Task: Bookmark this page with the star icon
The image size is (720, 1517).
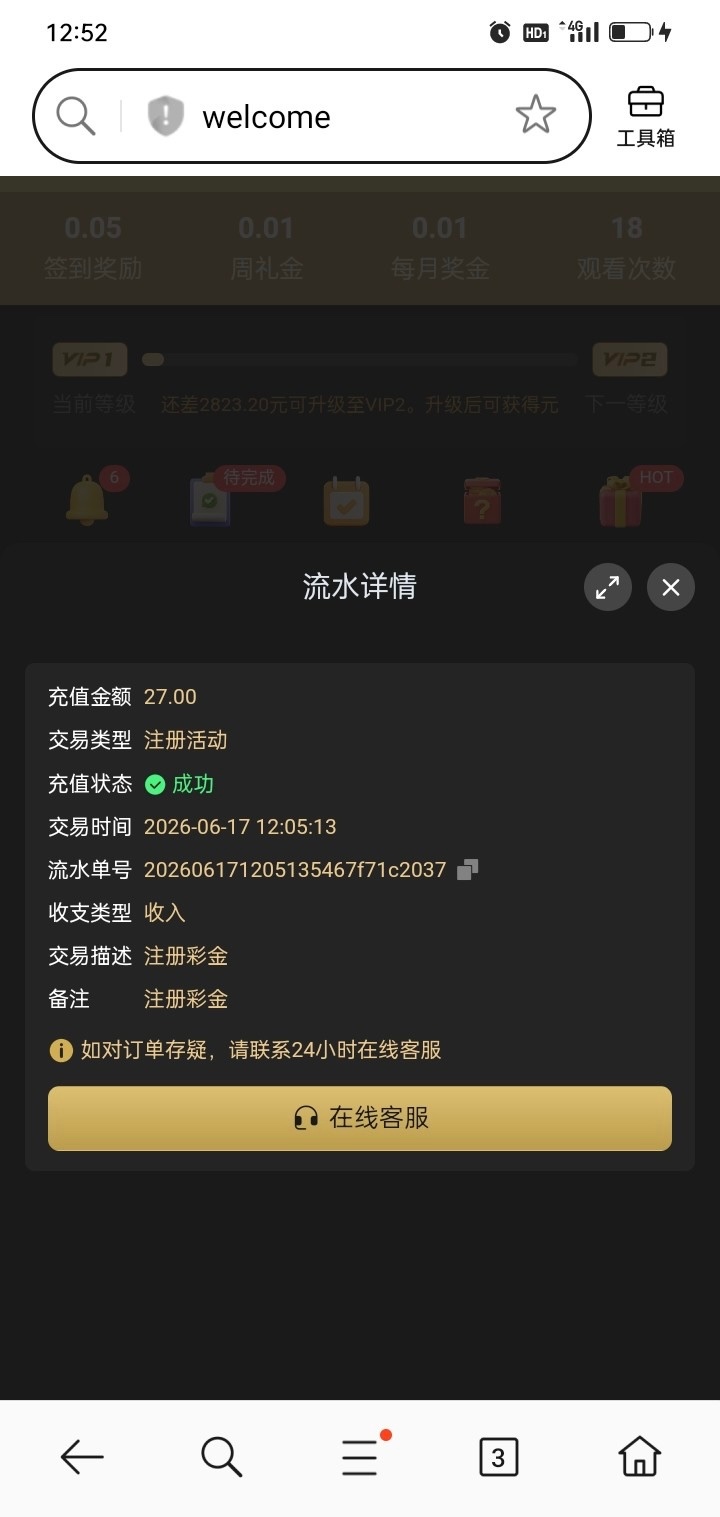Action: coord(536,116)
